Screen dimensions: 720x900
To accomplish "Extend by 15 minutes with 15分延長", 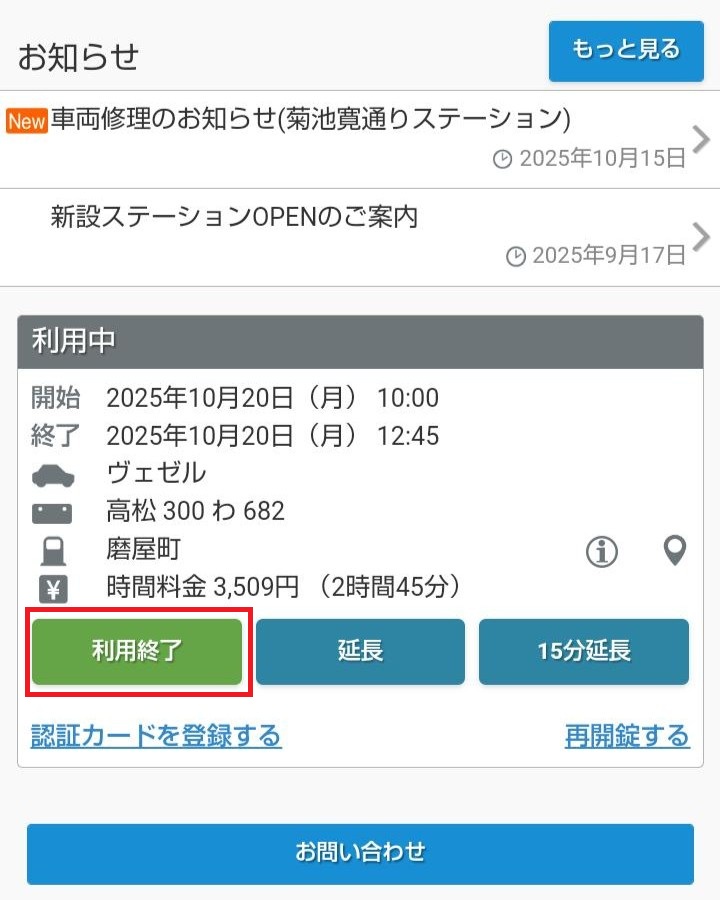I will tap(583, 652).
